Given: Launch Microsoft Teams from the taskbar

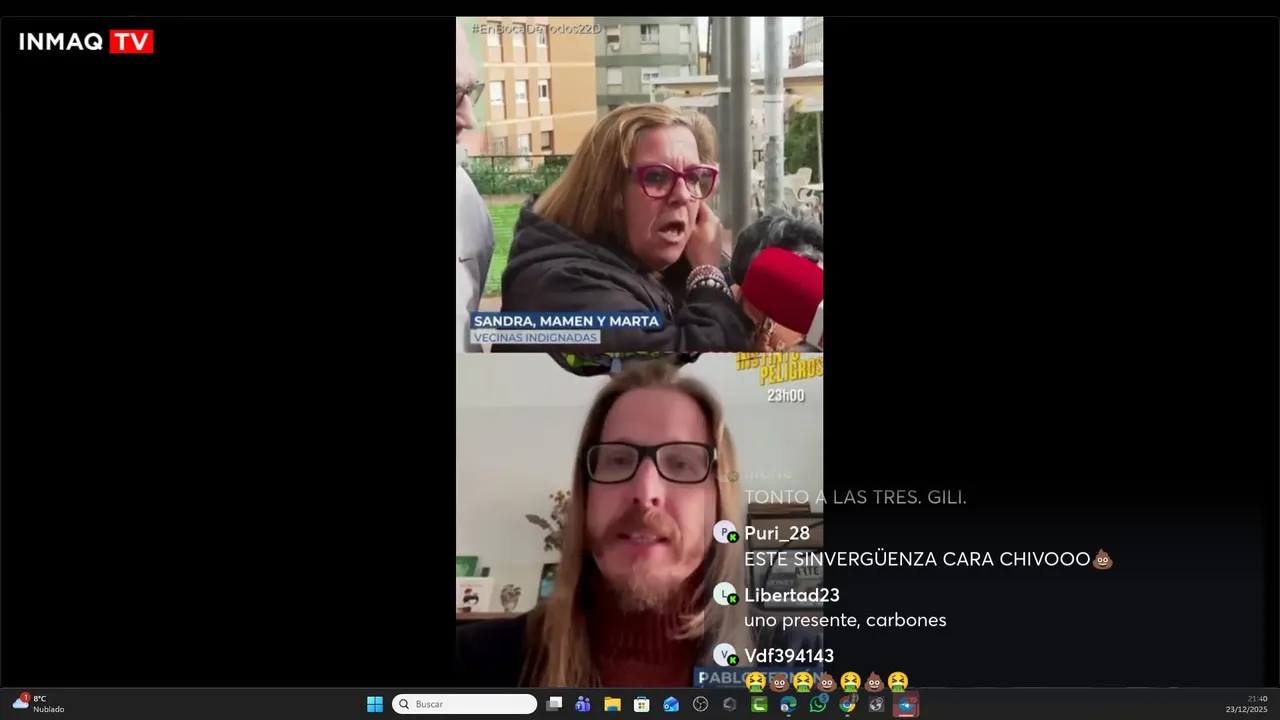Looking at the screenshot, I should tap(583, 704).
